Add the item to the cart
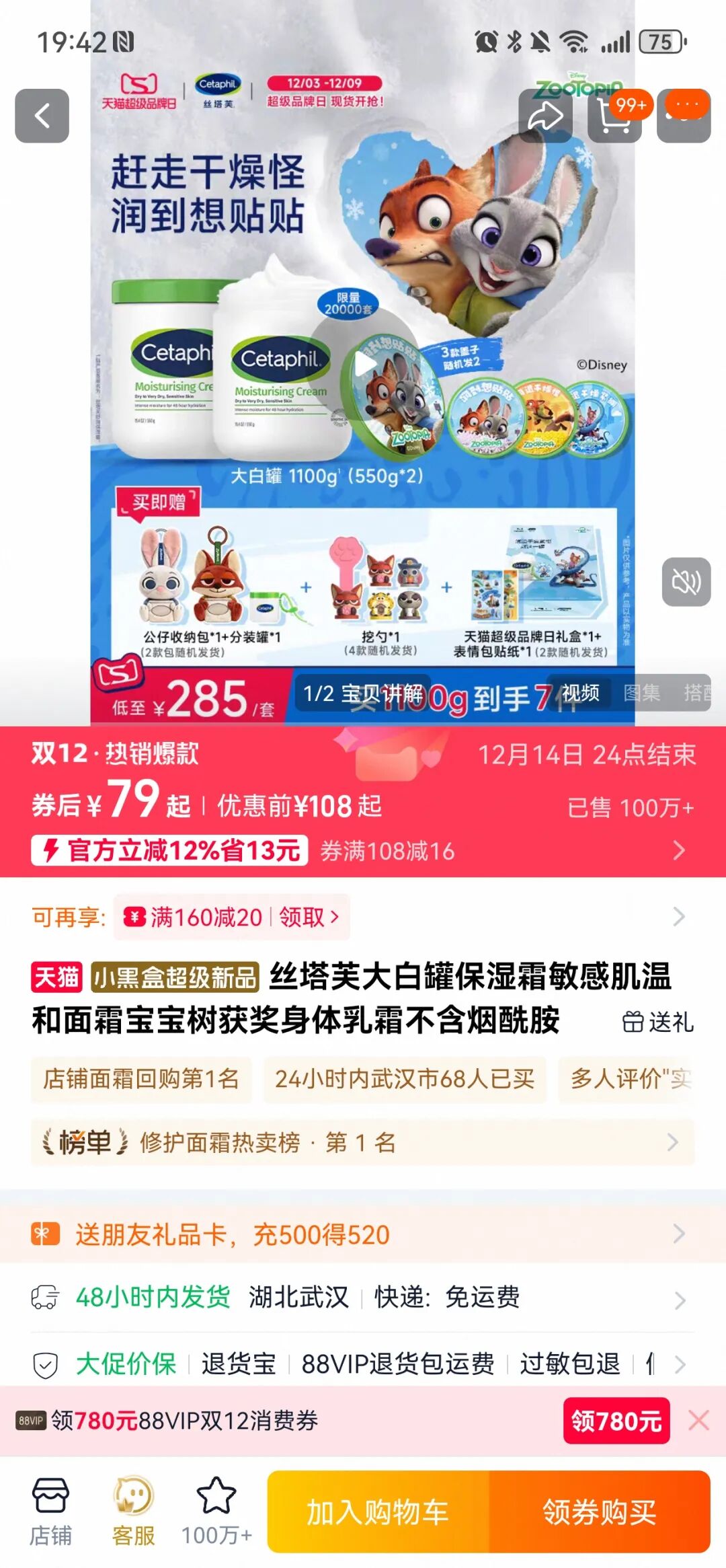The image size is (726, 1568). coord(378,1512)
